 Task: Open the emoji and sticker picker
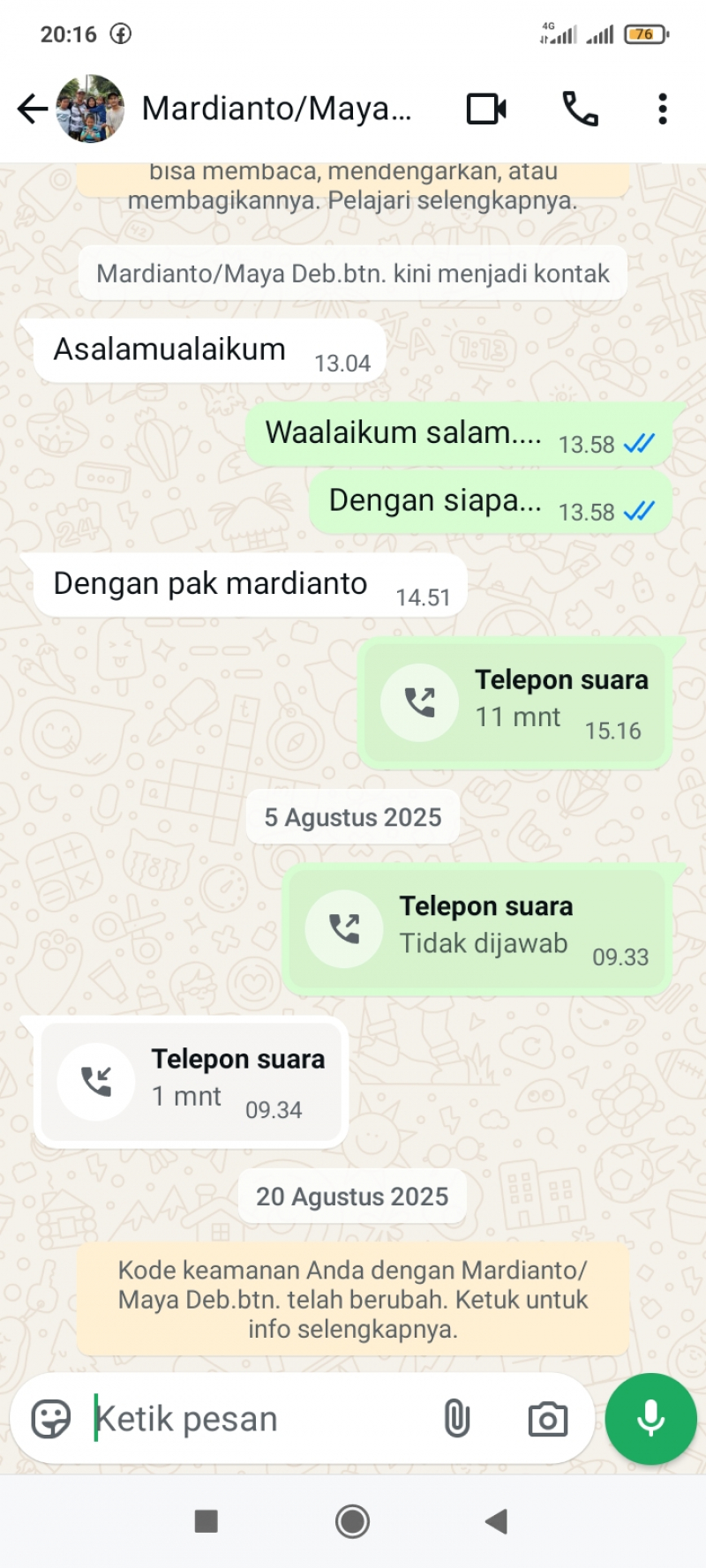[51, 1420]
